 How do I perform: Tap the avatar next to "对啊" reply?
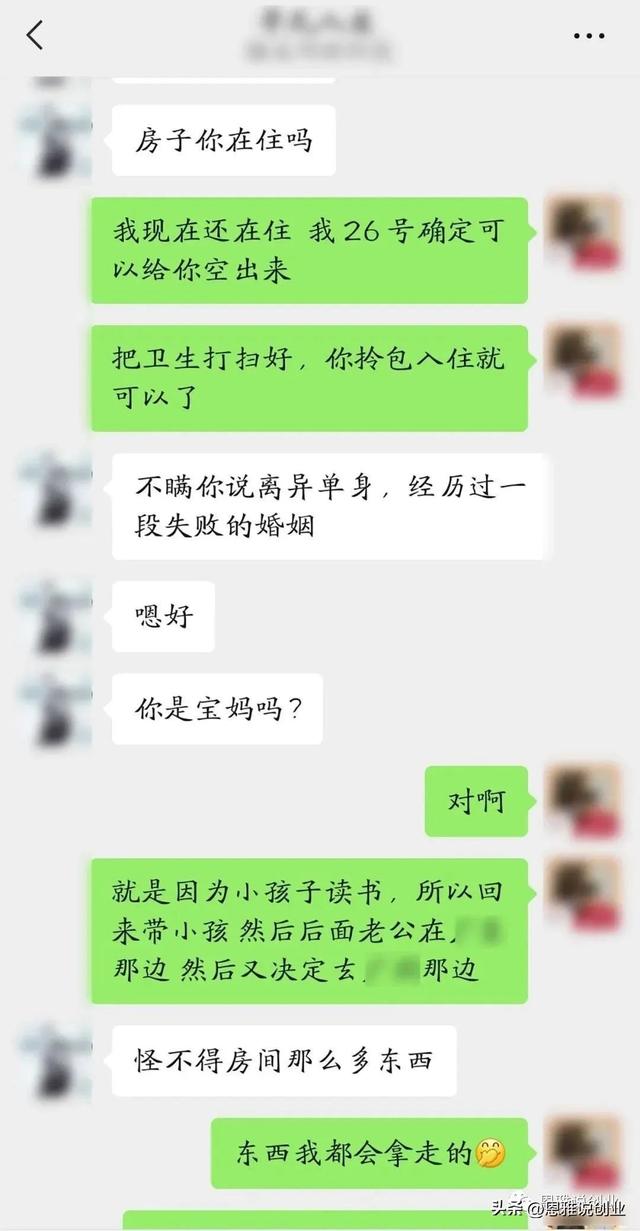(x=584, y=801)
